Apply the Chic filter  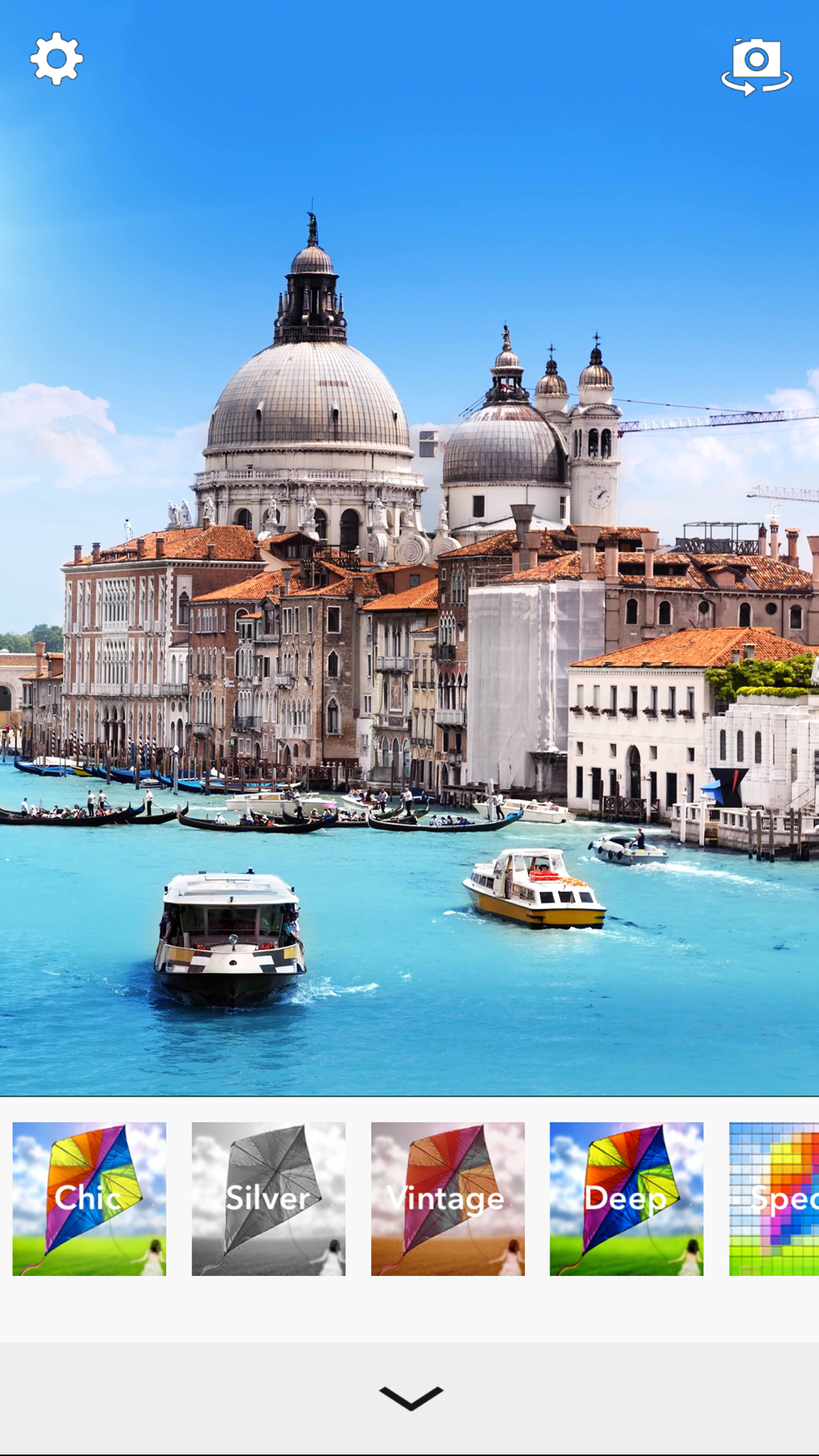89,1199
